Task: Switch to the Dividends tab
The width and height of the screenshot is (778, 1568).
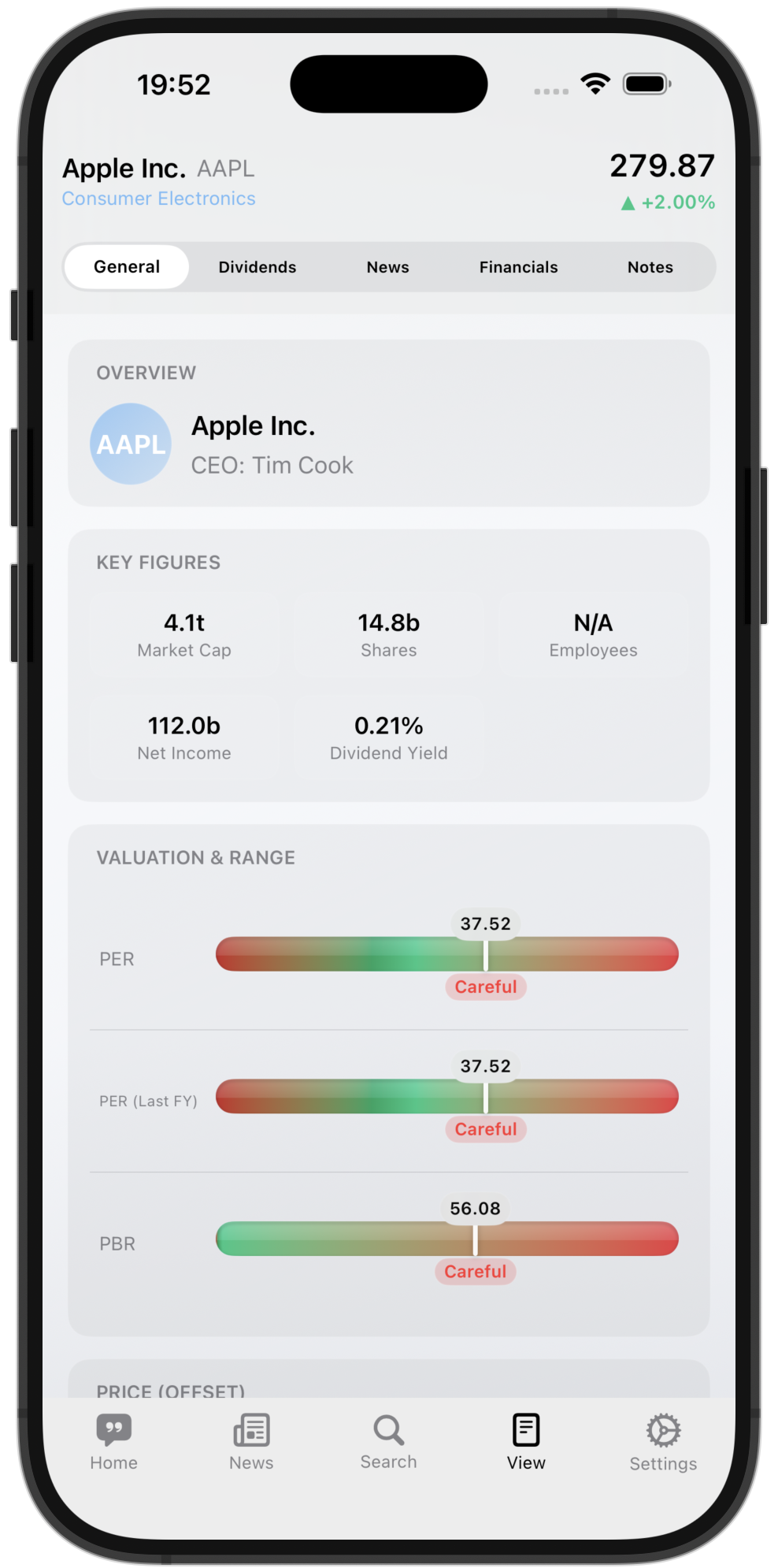Action: point(257,267)
